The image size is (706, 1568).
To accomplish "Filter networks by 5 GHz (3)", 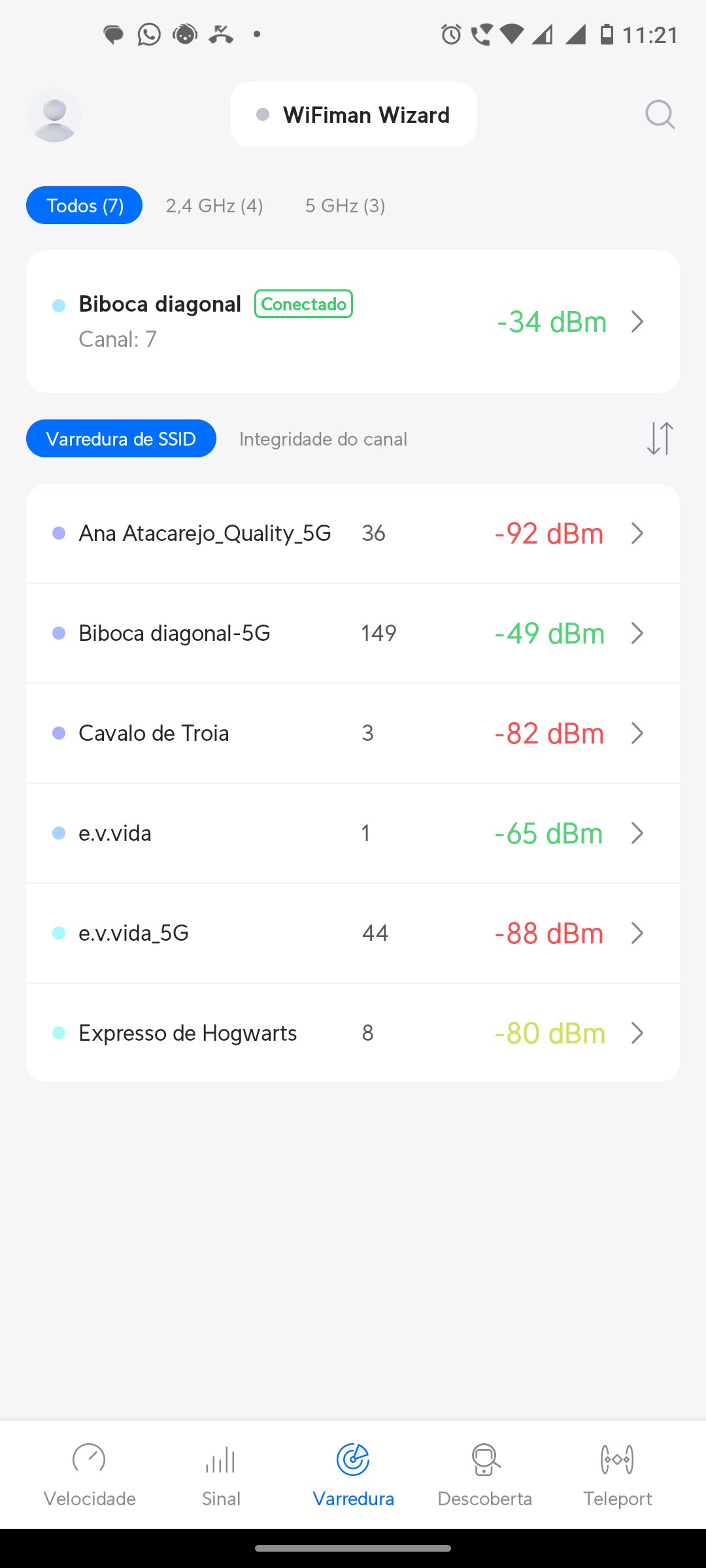I will pyautogui.click(x=345, y=206).
